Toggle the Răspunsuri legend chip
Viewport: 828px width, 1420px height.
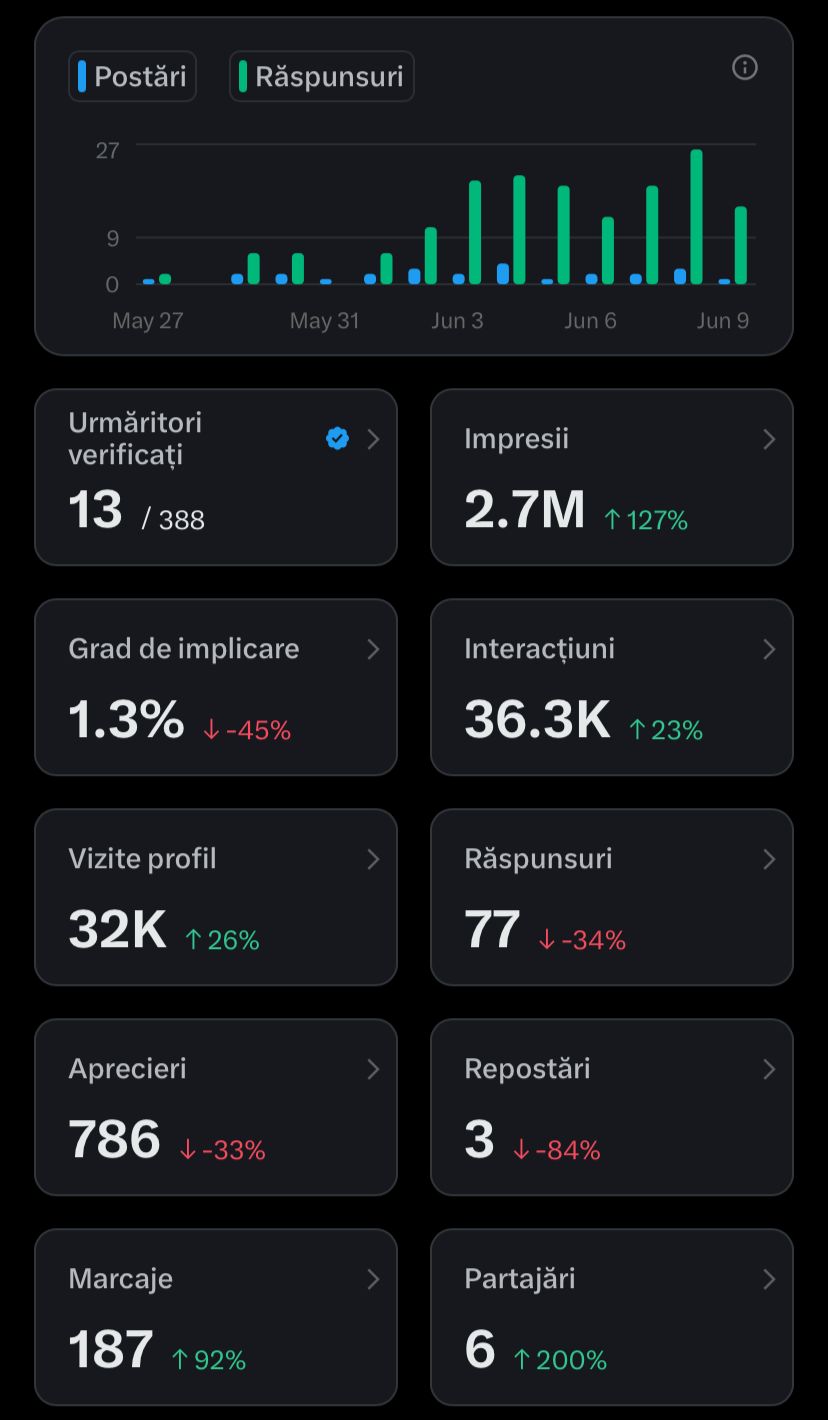tap(321, 75)
